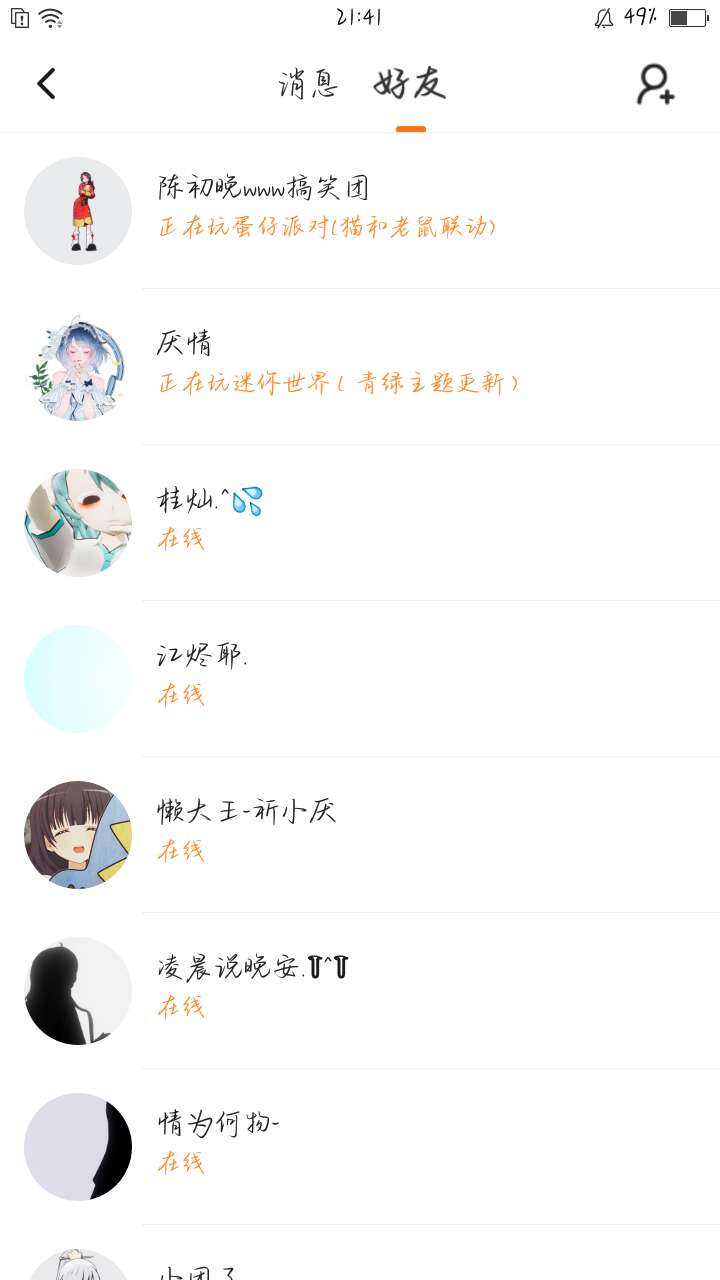Open friend 厌情's row

pyautogui.click(x=360, y=366)
